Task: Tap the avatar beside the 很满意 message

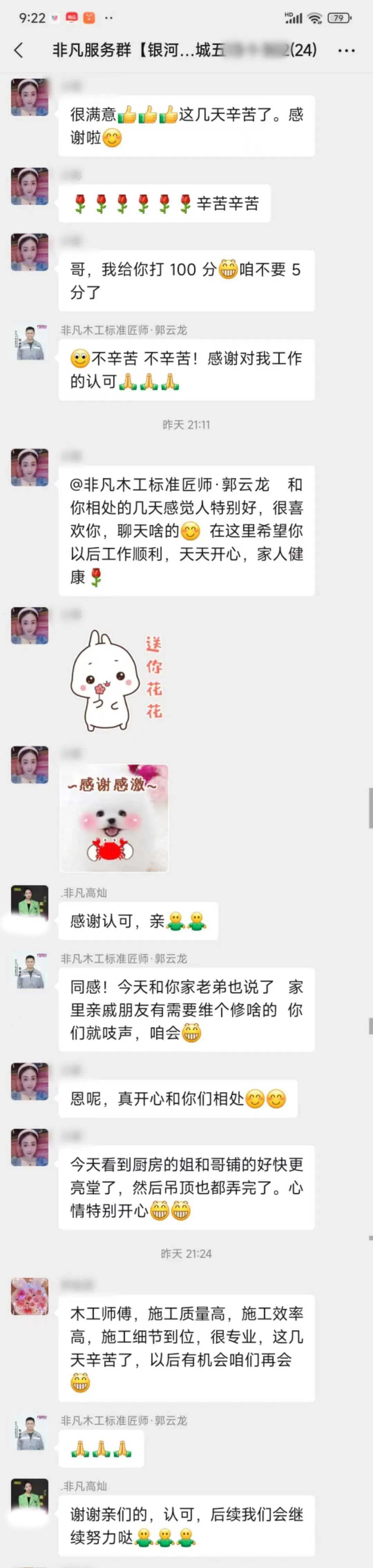Action: [29, 97]
